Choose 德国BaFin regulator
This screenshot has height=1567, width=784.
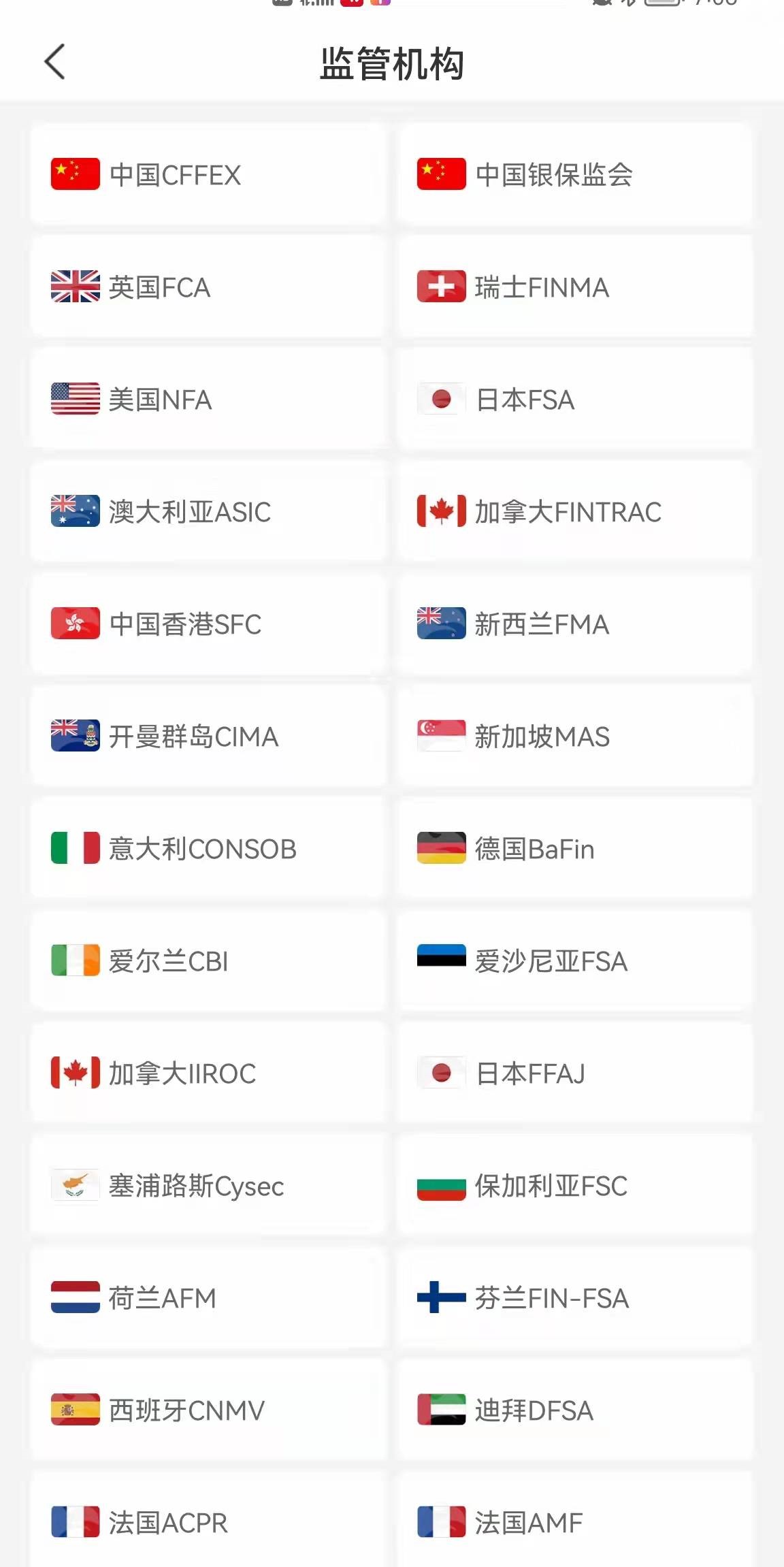[575, 849]
